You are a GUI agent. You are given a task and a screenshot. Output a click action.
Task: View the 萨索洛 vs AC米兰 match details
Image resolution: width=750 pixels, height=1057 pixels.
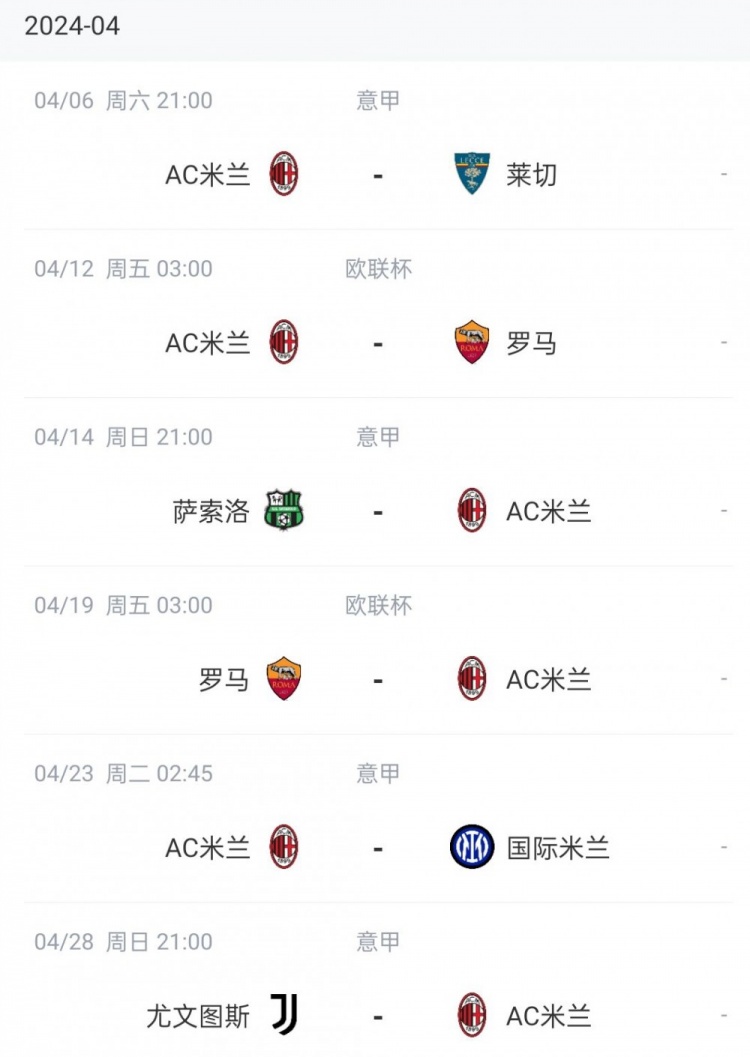point(378,511)
